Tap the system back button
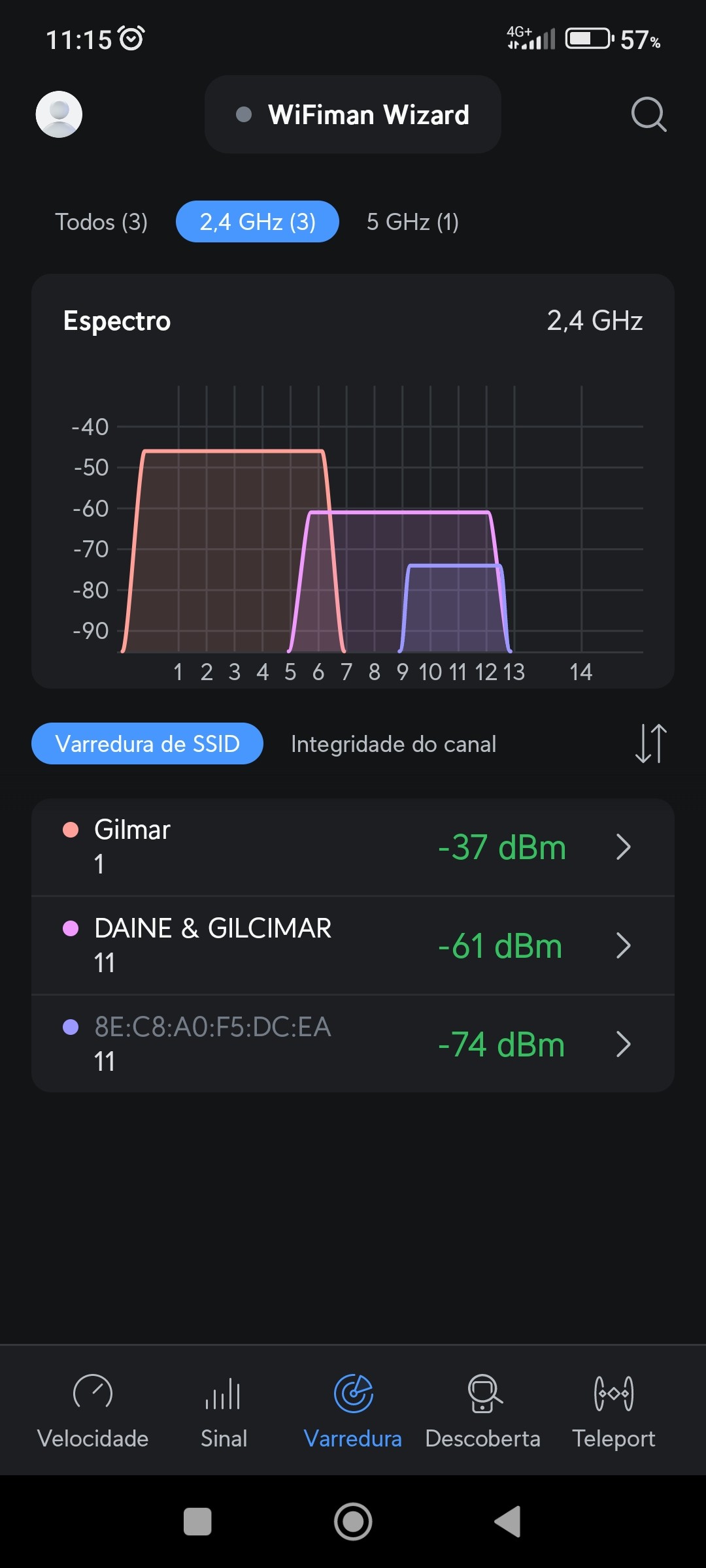The width and height of the screenshot is (706, 1568). [x=508, y=1522]
